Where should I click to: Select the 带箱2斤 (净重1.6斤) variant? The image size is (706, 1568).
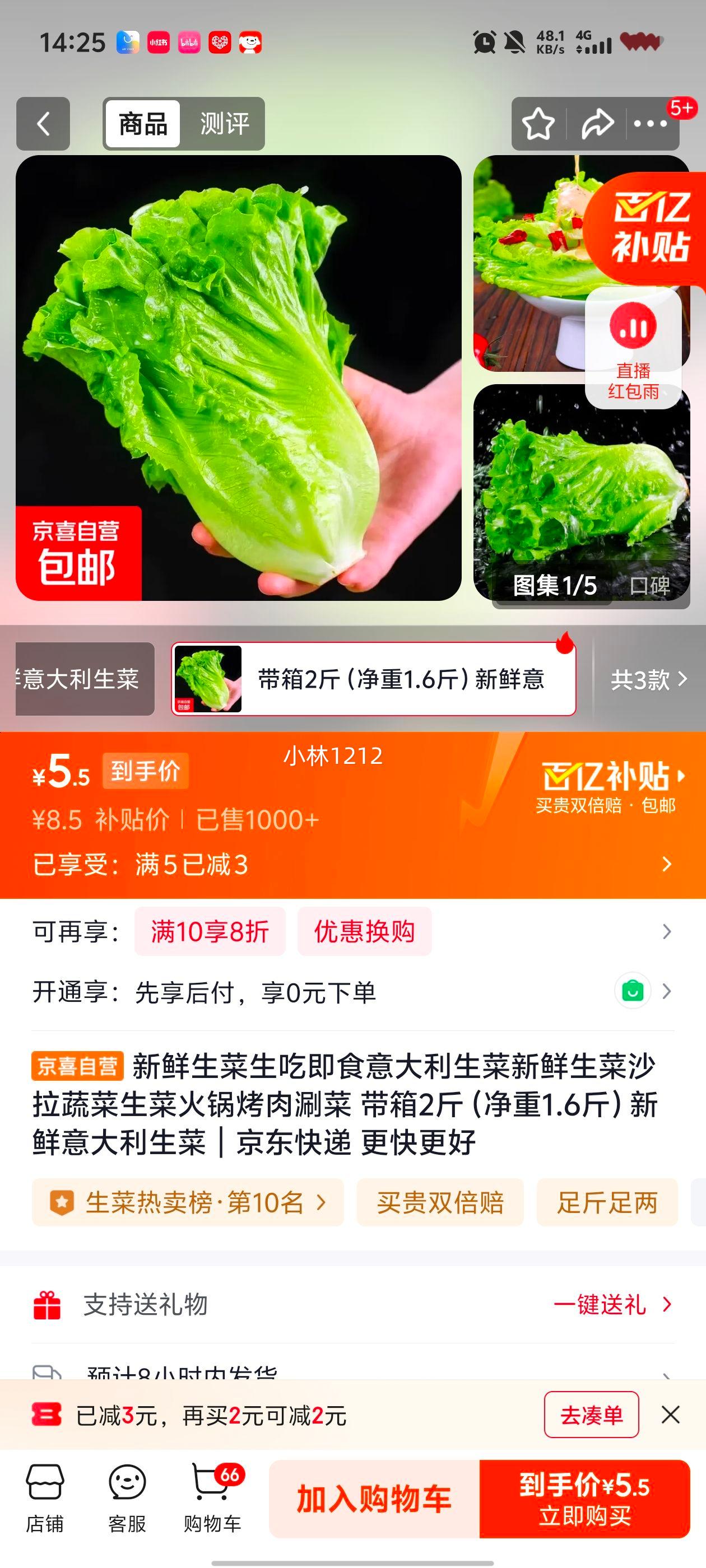click(x=373, y=679)
